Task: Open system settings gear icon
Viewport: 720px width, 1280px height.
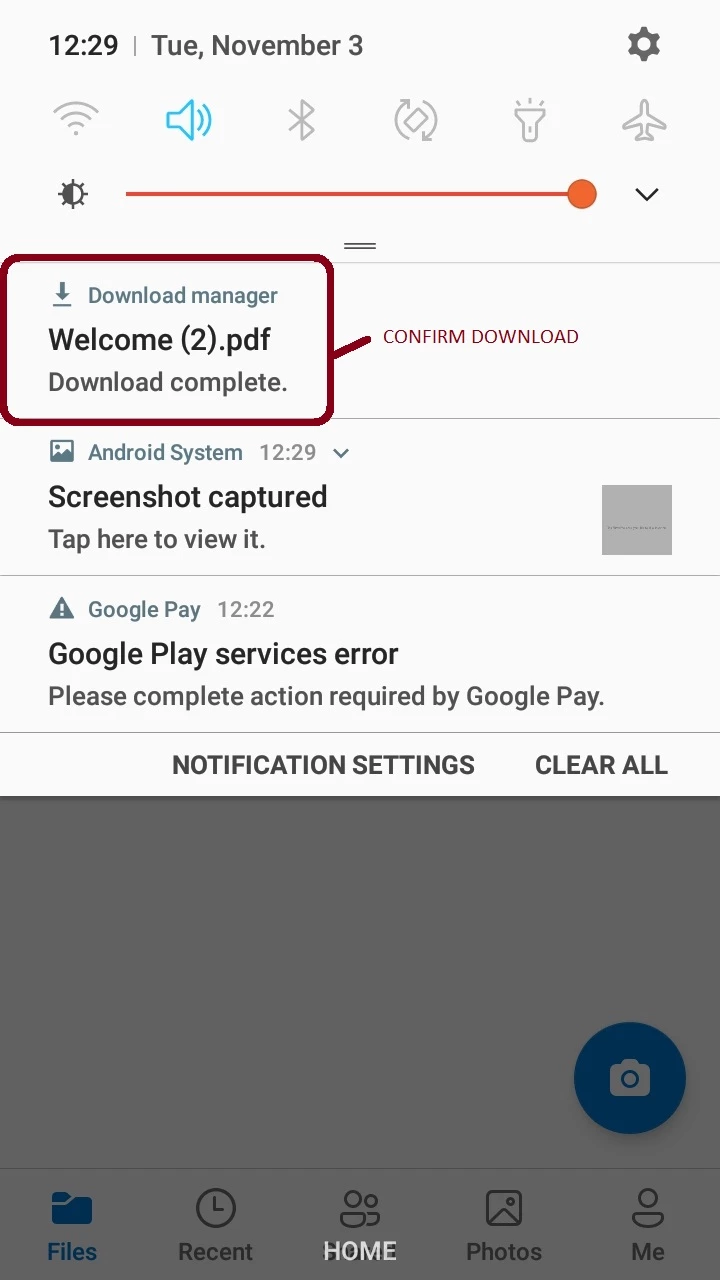Action: coord(643,44)
